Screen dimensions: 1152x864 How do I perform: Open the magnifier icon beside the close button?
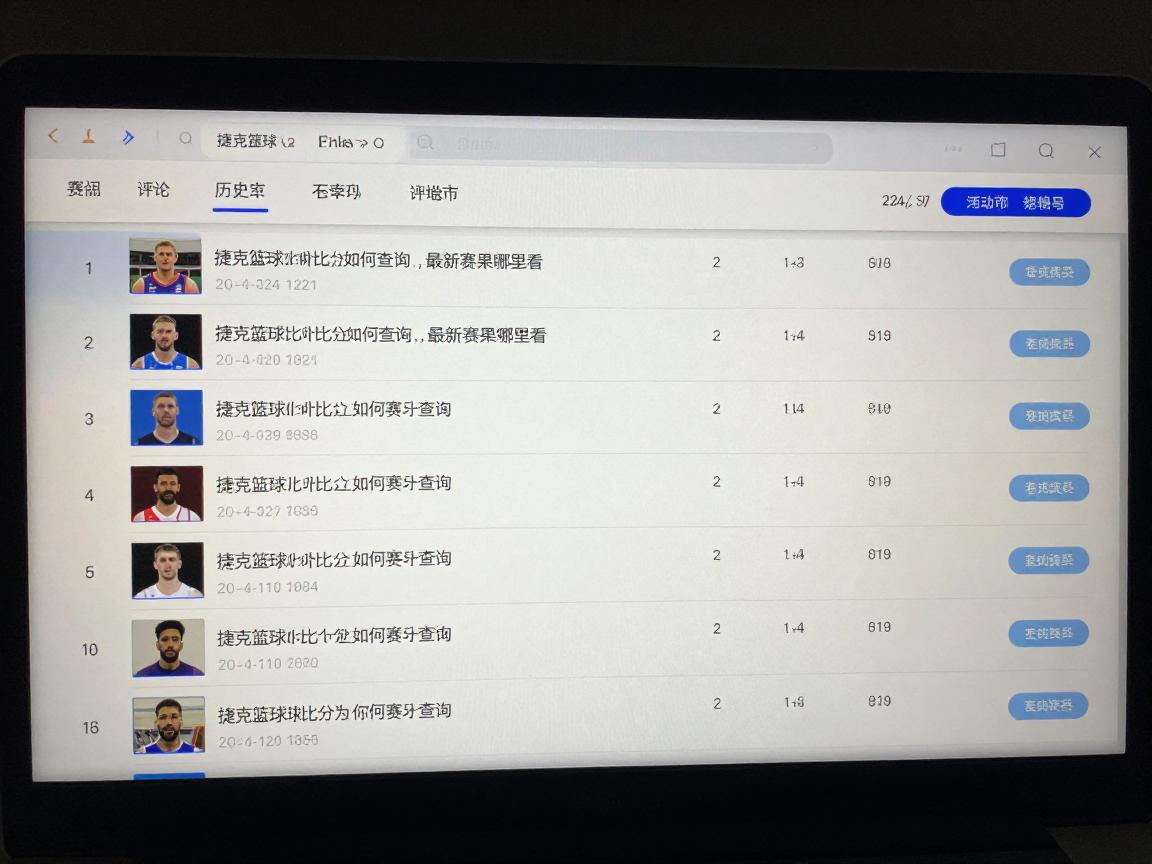[1046, 151]
